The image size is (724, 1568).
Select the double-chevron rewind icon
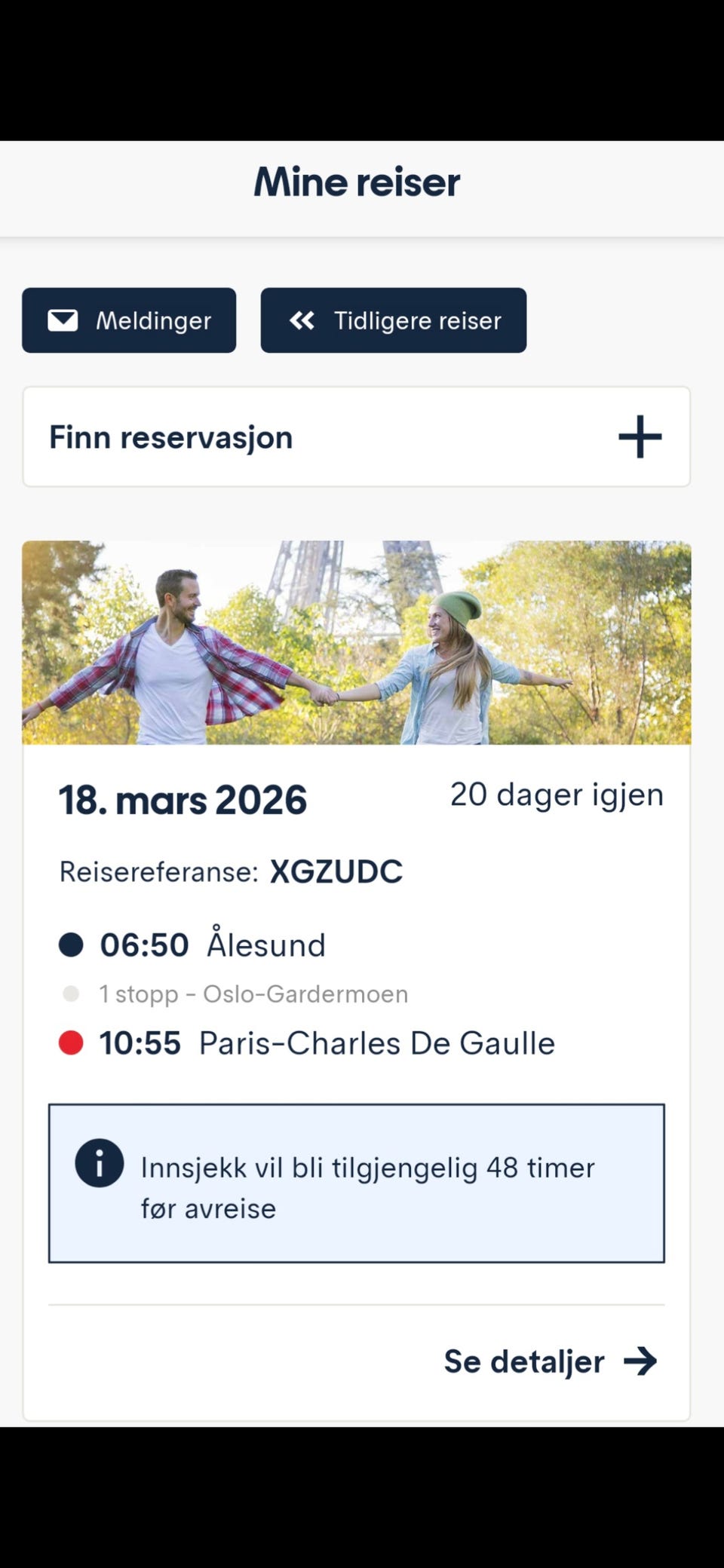[x=302, y=320]
